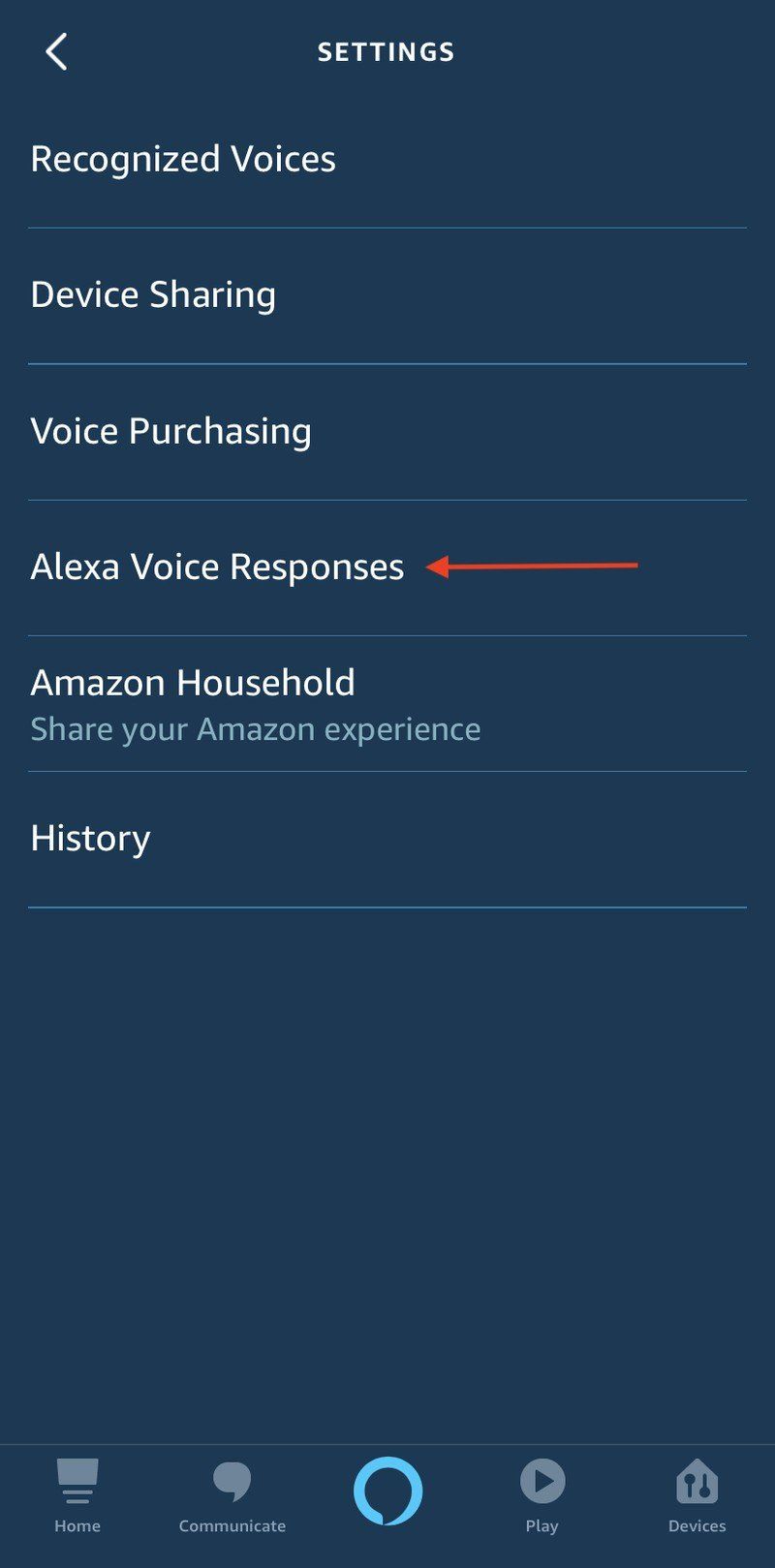Open the Play media icon

tap(542, 1482)
